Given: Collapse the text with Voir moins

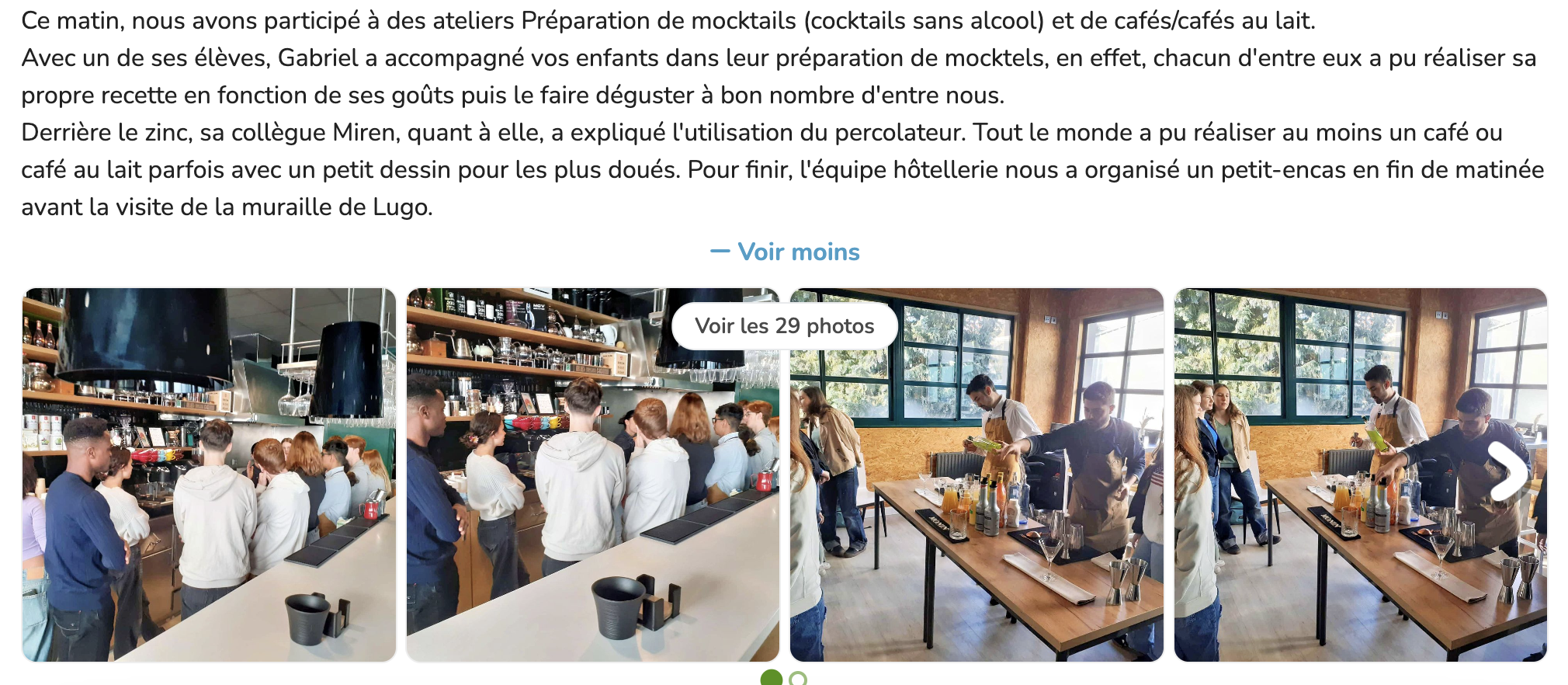Looking at the screenshot, I should click(785, 252).
